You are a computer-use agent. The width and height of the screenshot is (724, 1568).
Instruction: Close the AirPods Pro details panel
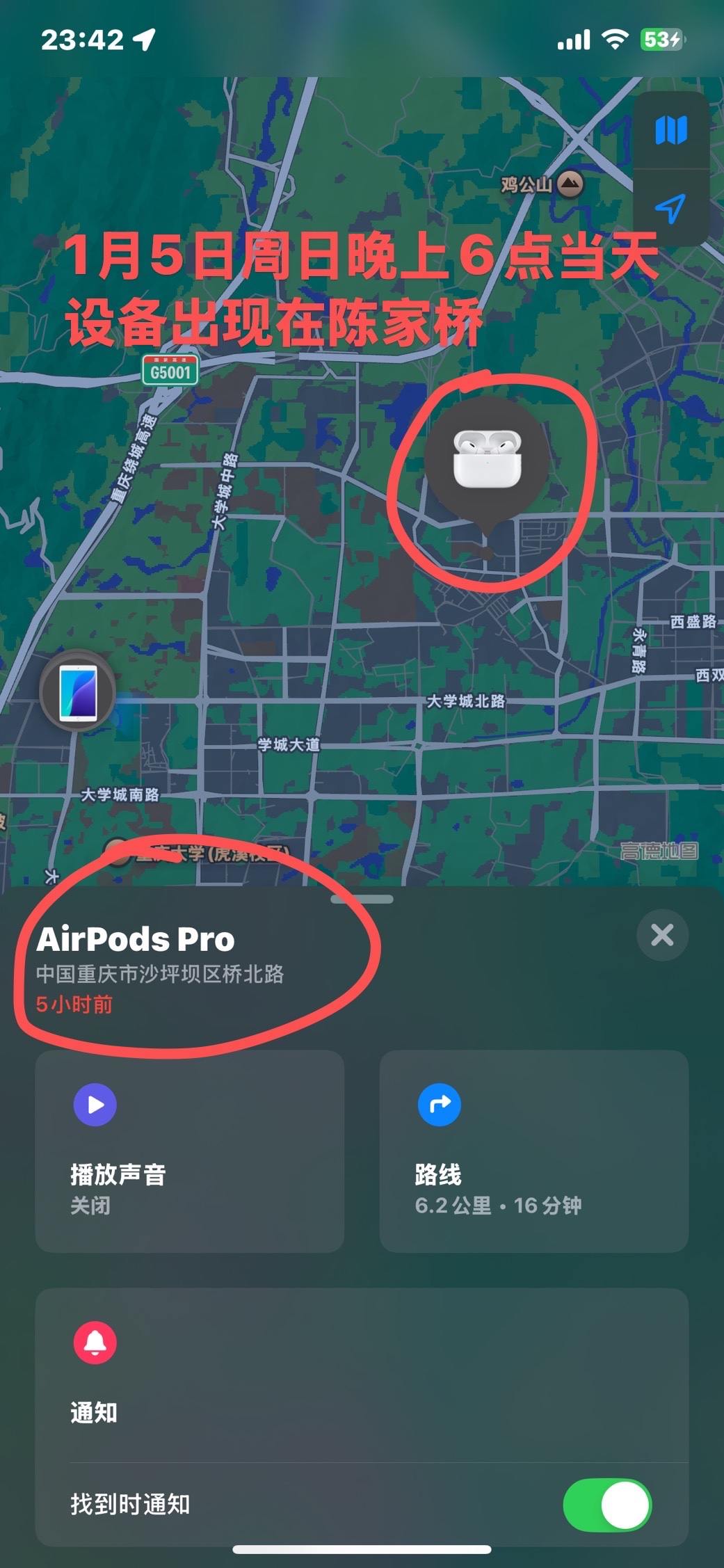tap(662, 935)
